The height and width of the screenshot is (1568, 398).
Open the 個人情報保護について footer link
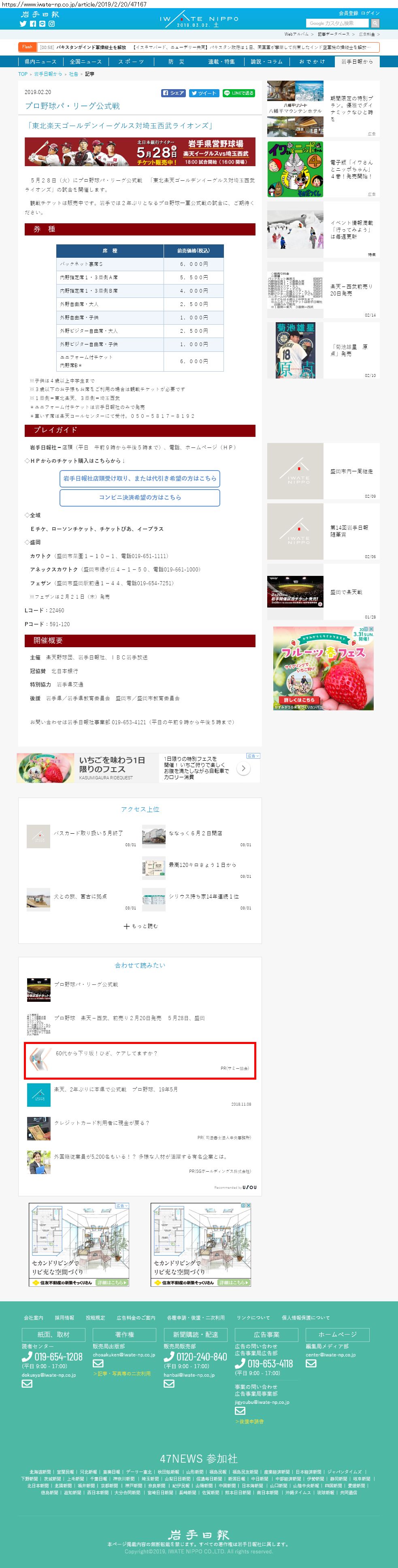[306, 1317]
